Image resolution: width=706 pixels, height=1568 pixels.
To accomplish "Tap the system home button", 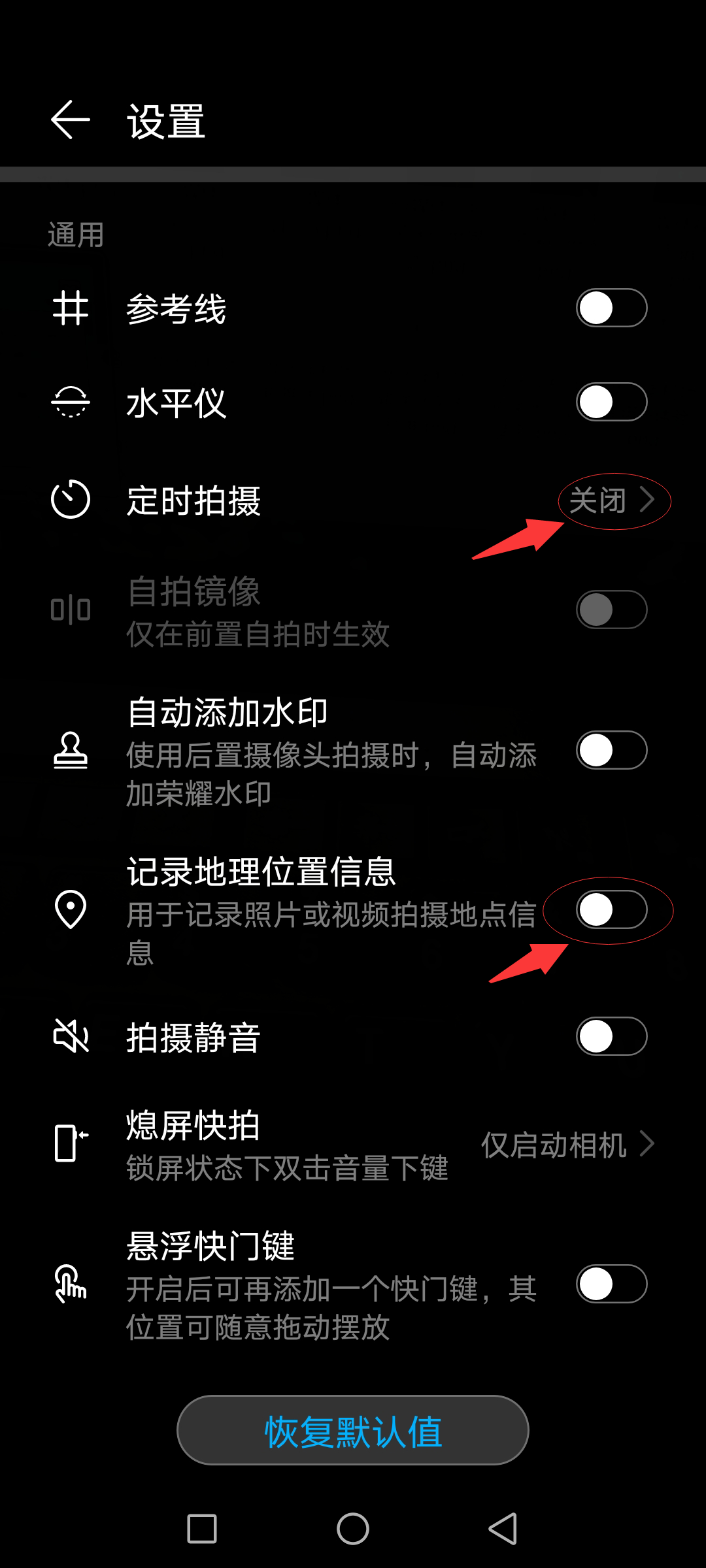I will [353, 1529].
